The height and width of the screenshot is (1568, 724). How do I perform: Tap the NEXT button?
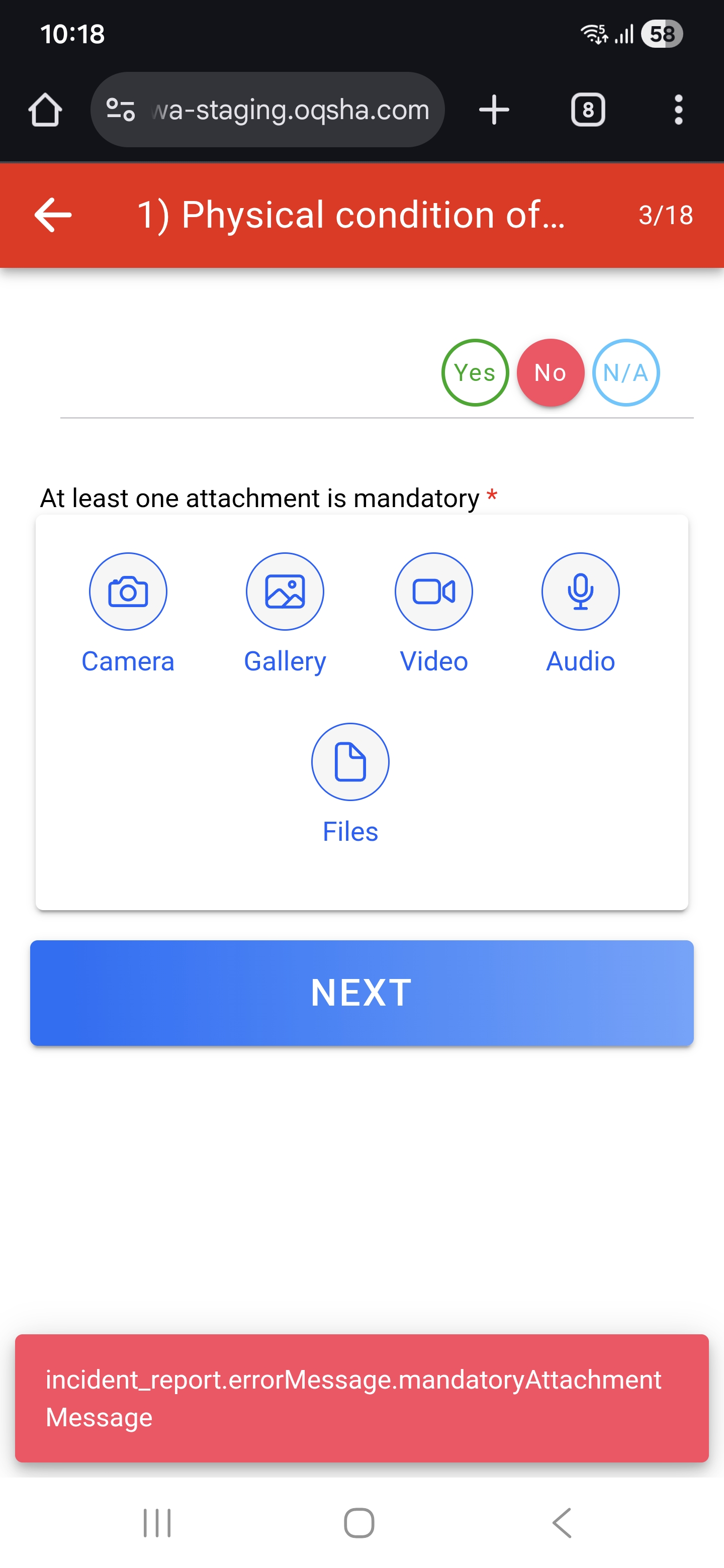361,993
